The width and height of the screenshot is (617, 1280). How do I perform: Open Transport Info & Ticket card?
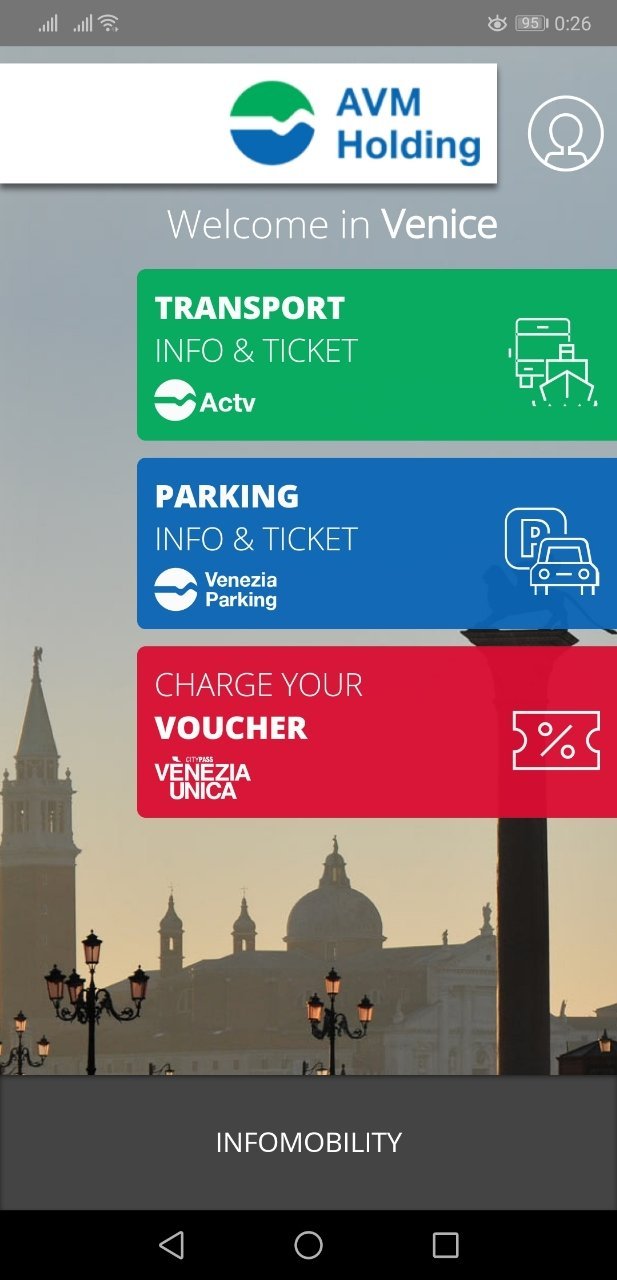click(x=377, y=355)
